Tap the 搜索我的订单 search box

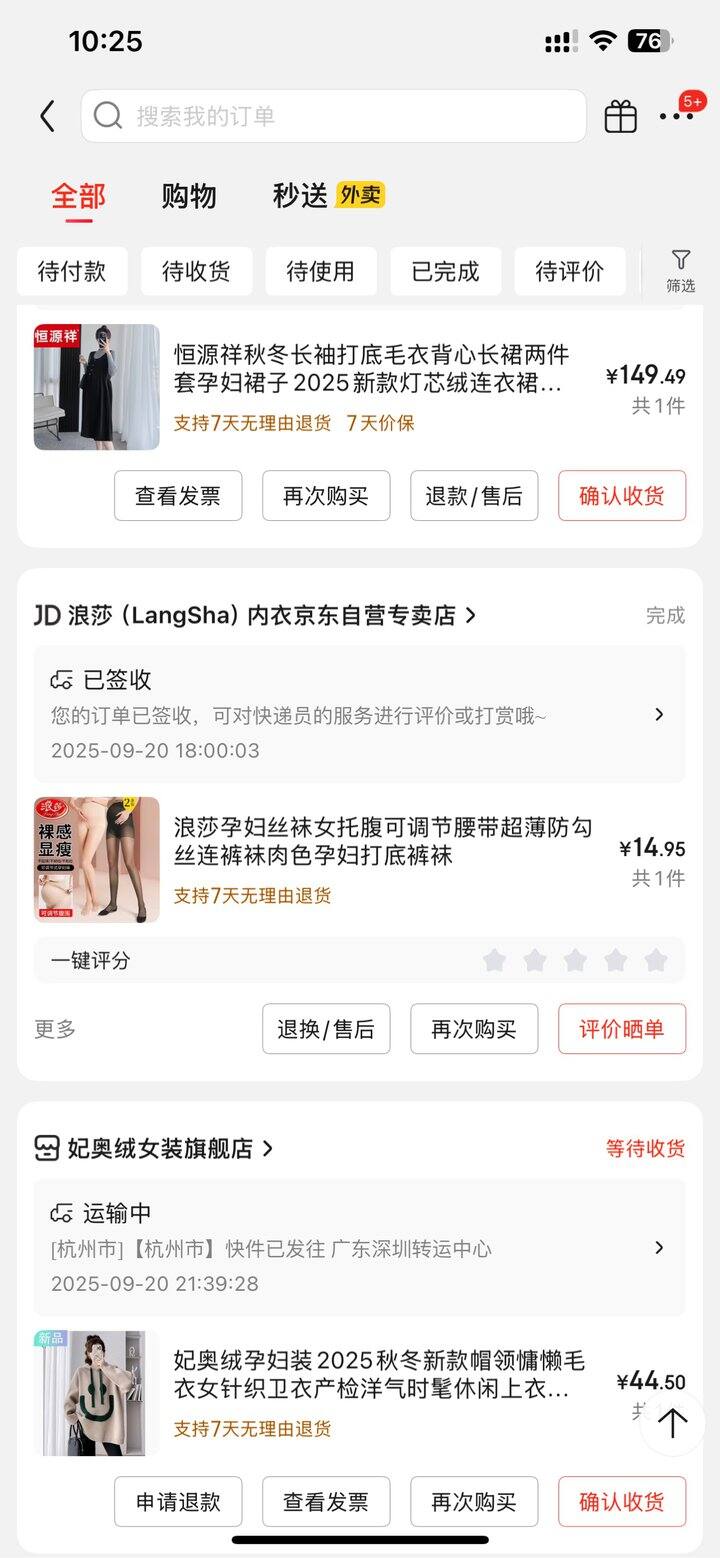coord(333,116)
